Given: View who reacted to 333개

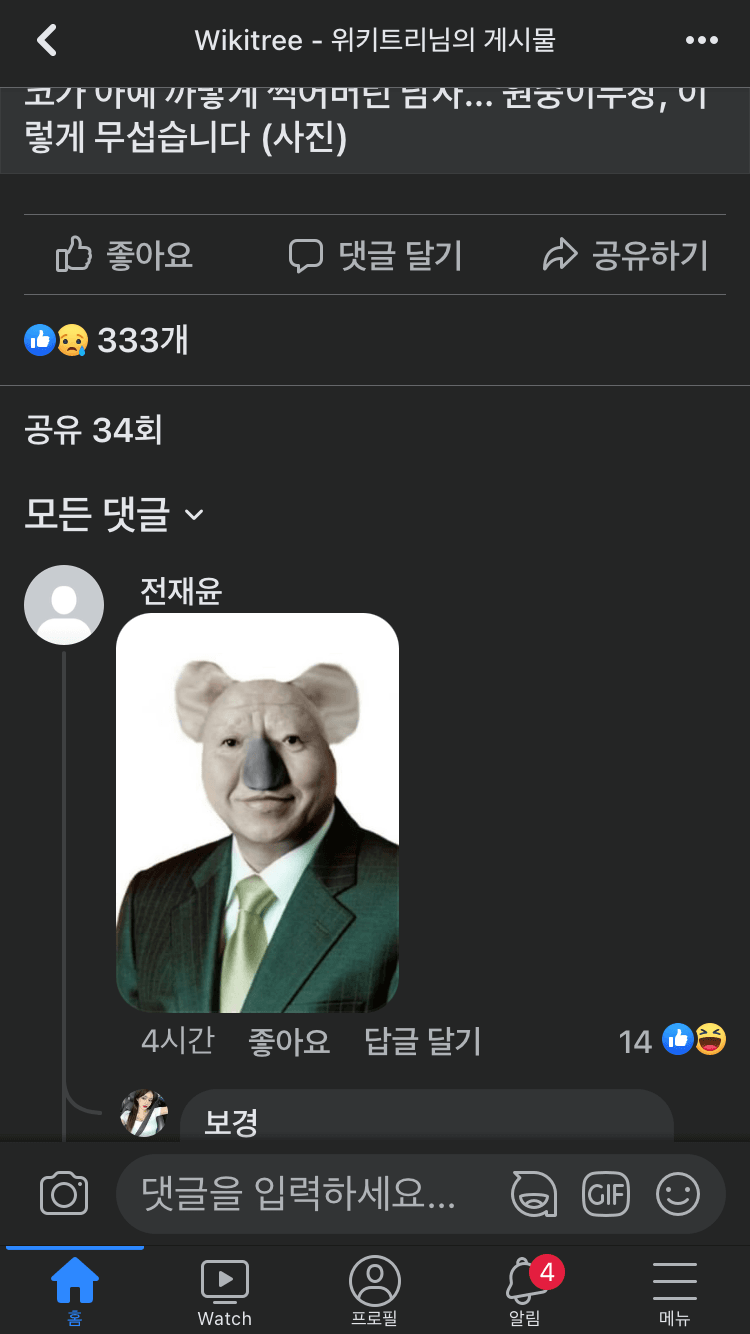Looking at the screenshot, I should 107,340.
